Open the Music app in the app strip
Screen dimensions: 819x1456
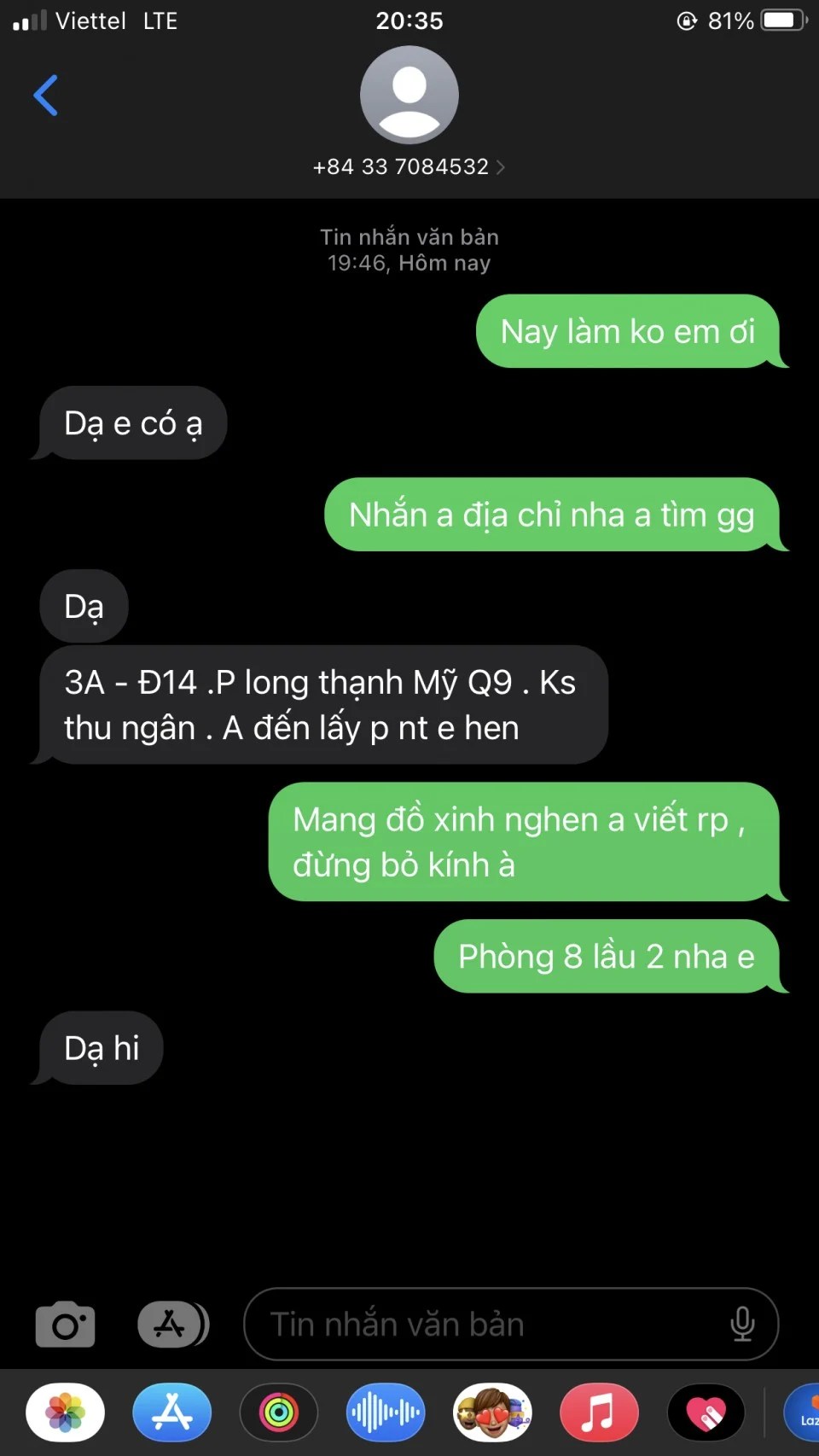pyautogui.click(x=599, y=1412)
